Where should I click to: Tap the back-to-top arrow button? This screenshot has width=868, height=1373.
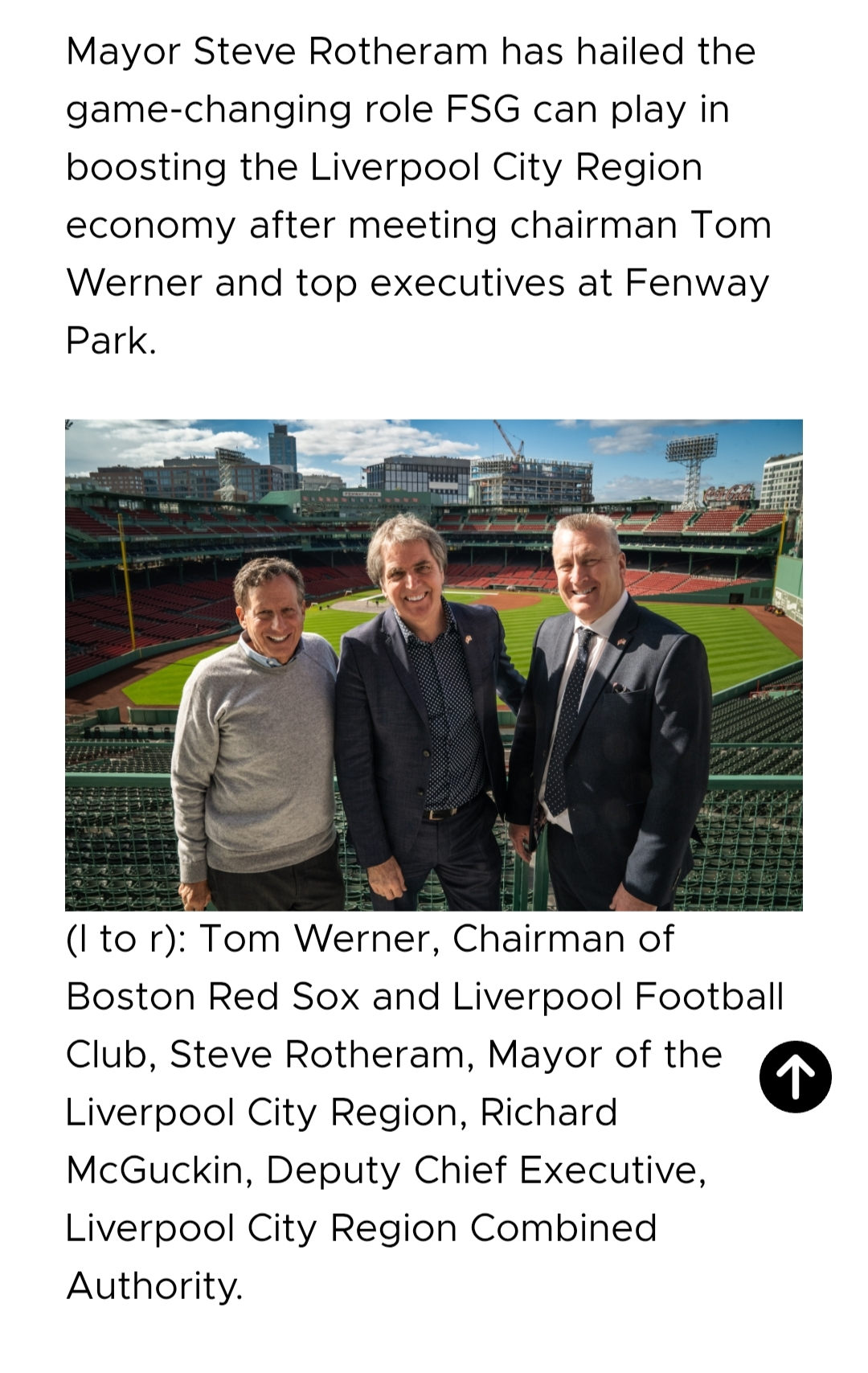795,1076
